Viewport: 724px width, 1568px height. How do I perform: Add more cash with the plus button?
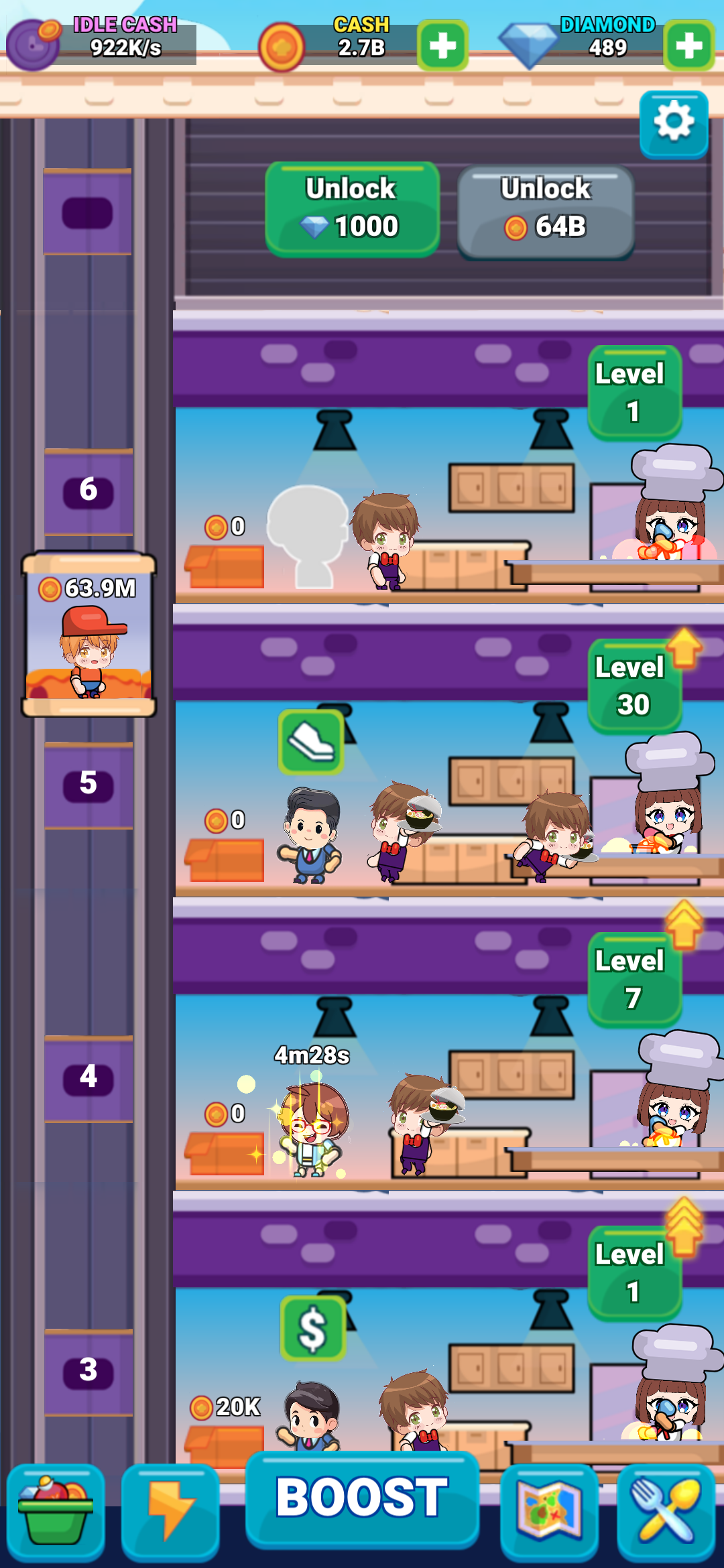(x=442, y=46)
